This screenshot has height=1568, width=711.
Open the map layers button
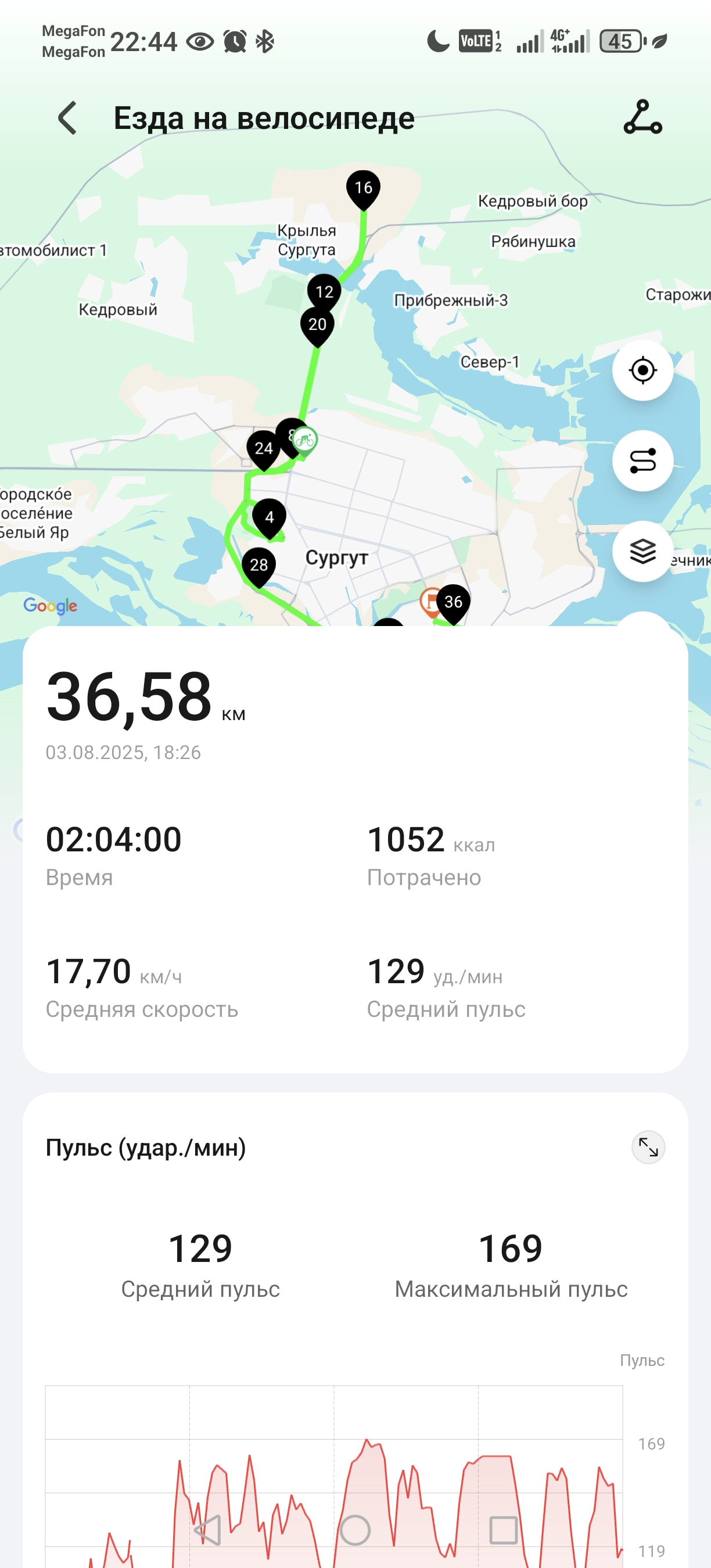(643, 552)
